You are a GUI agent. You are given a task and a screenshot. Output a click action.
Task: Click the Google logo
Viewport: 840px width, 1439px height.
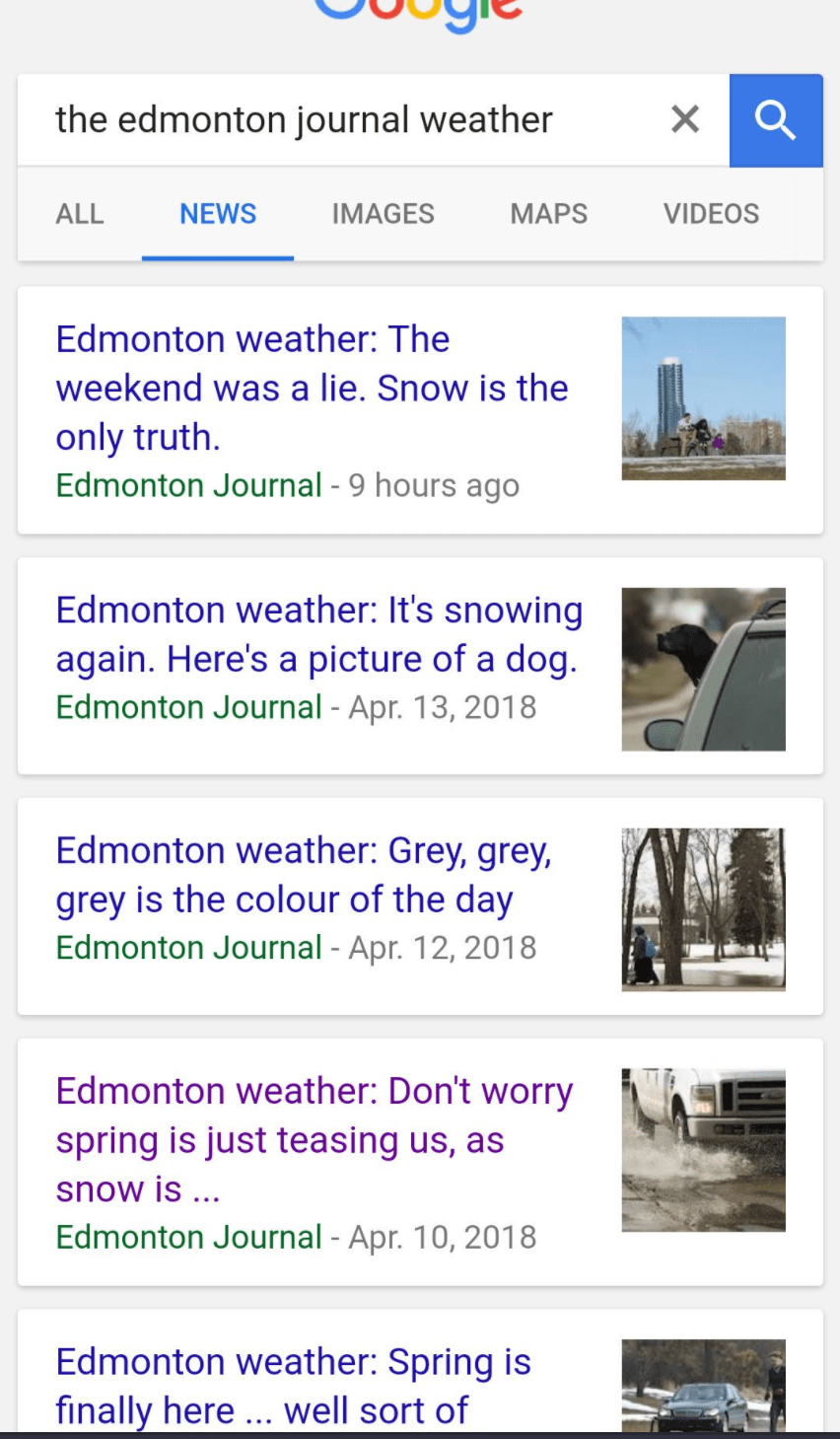click(418, 12)
